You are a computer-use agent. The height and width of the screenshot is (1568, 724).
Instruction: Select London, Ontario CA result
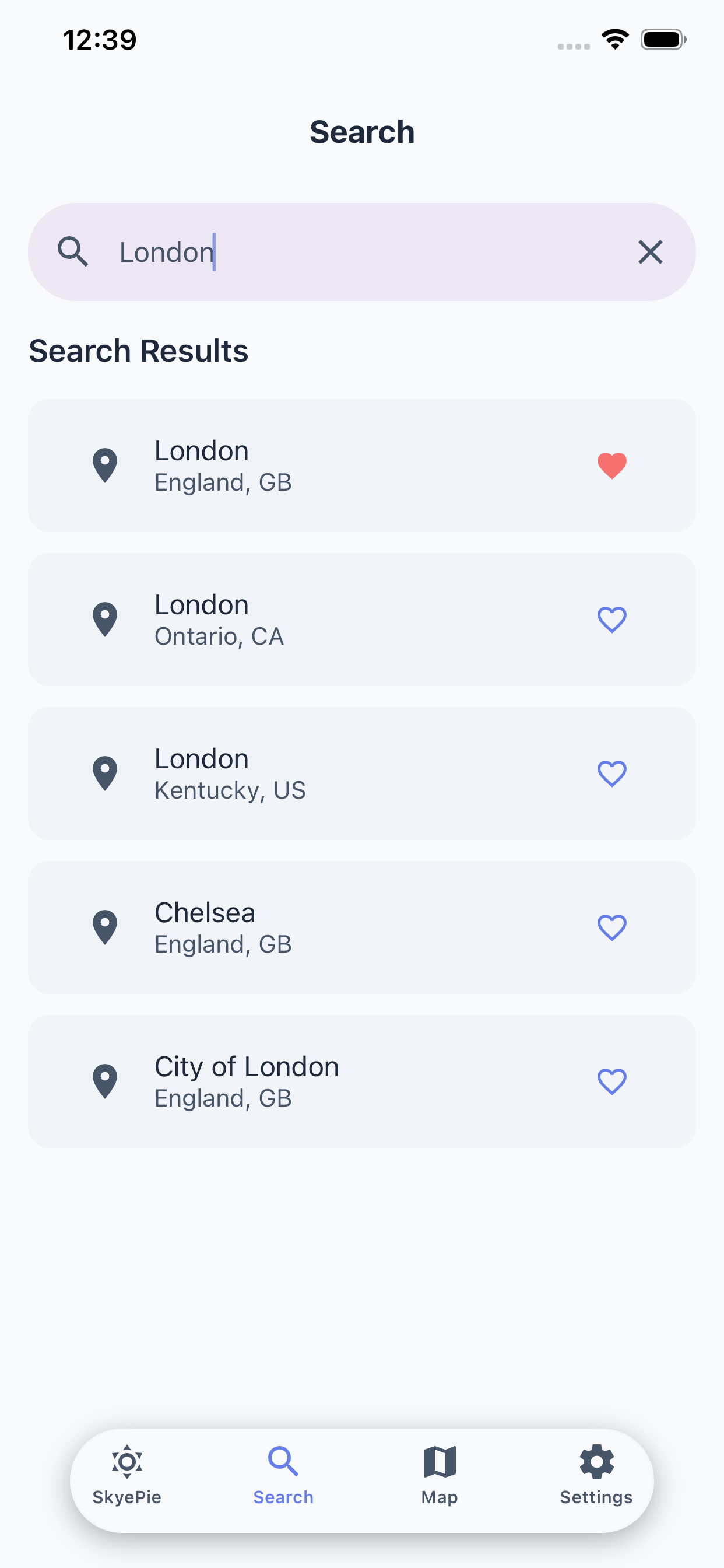point(304,619)
